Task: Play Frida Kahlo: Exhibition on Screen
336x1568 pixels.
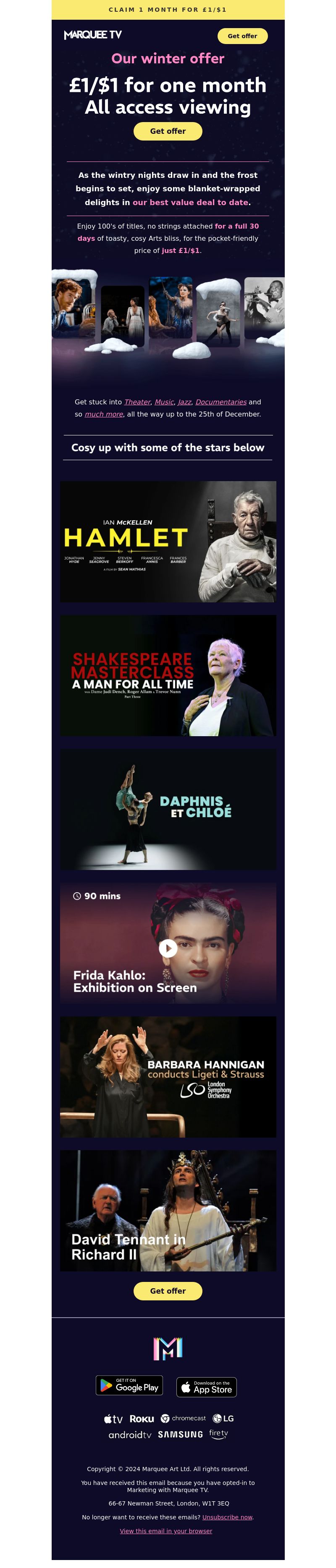Action: pos(168,948)
